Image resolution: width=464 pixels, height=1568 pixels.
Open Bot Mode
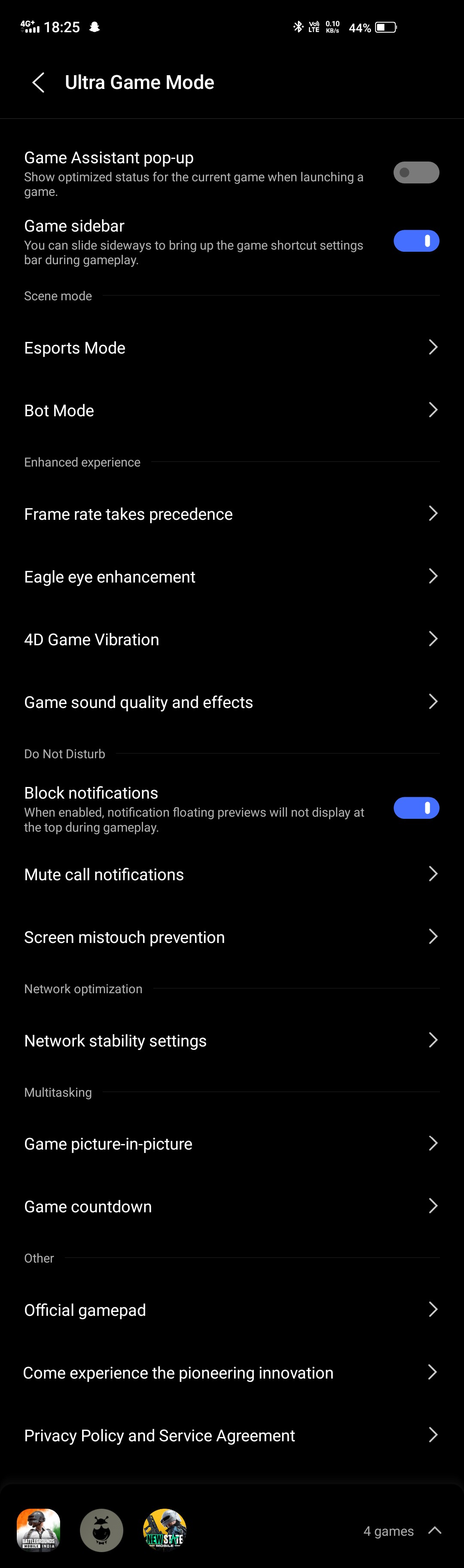(232, 411)
